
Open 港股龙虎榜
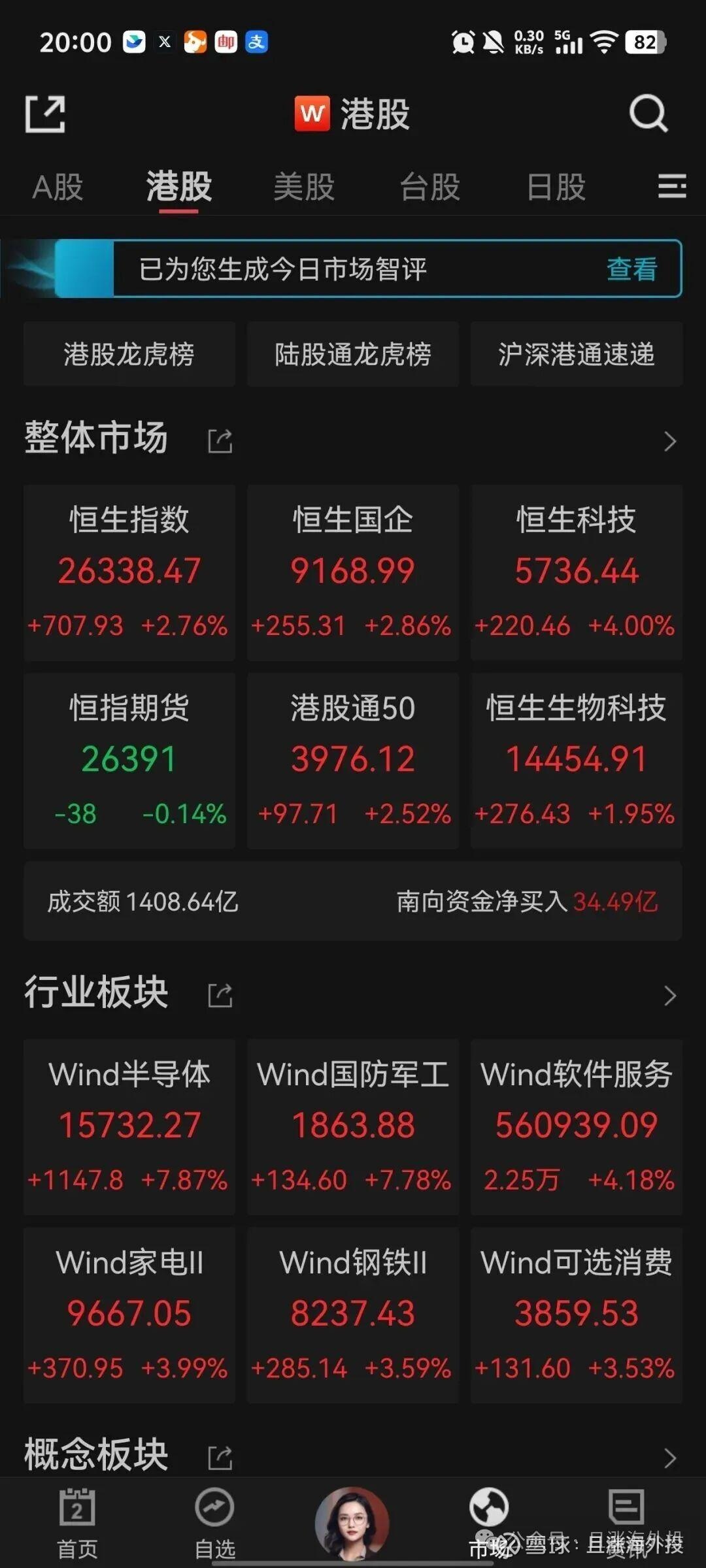[129, 353]
